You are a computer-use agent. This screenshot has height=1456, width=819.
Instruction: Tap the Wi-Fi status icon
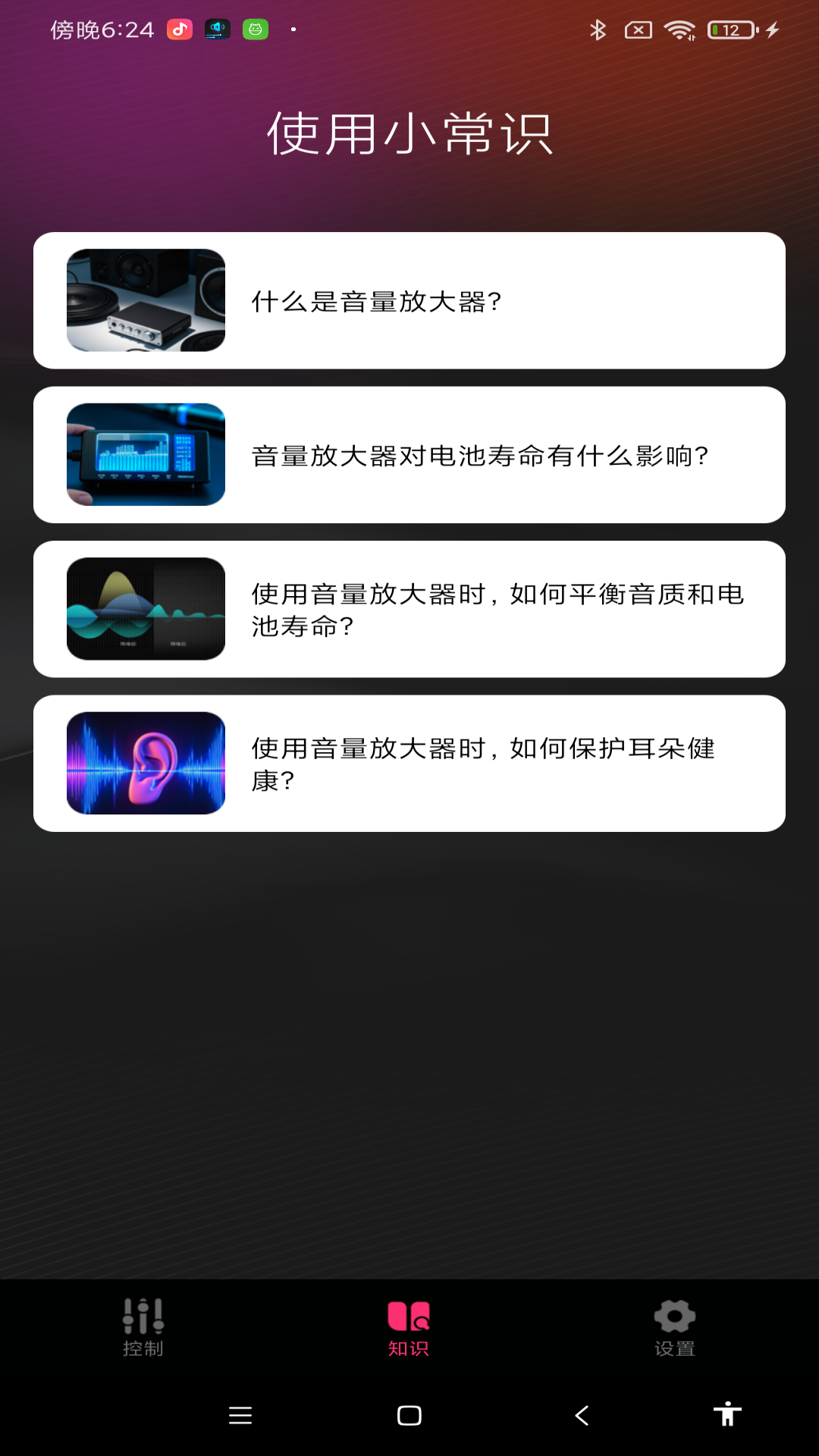[x=681, y=30]
